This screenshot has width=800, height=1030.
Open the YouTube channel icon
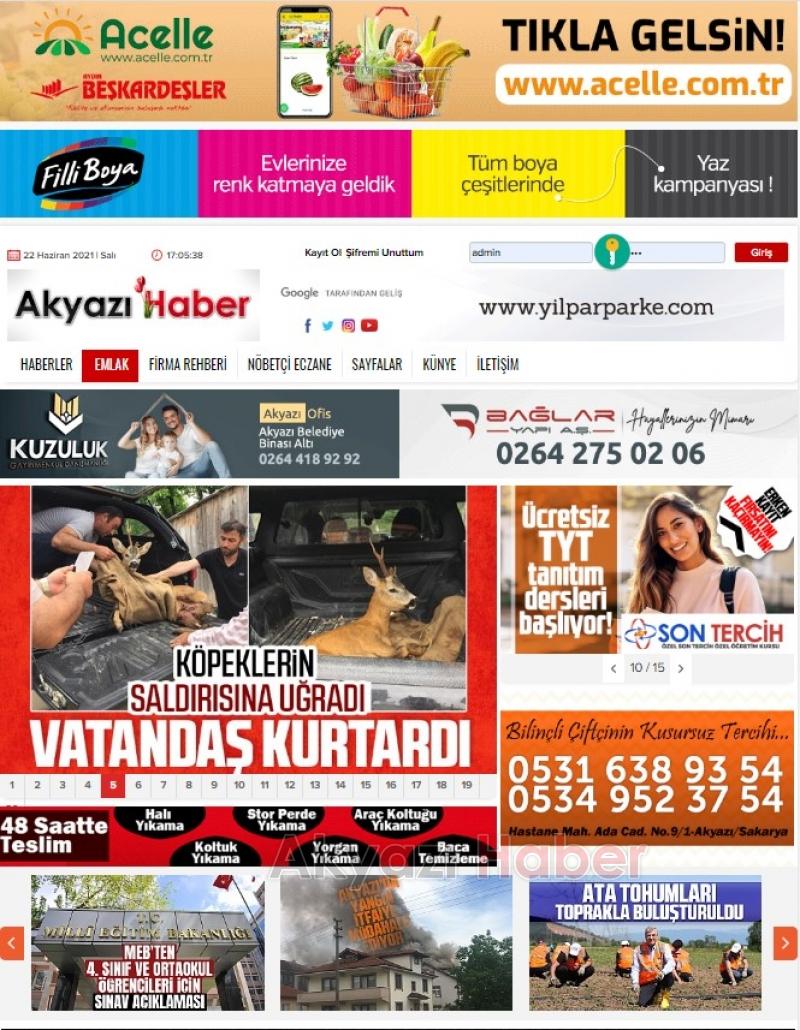[x=370, y=325]
